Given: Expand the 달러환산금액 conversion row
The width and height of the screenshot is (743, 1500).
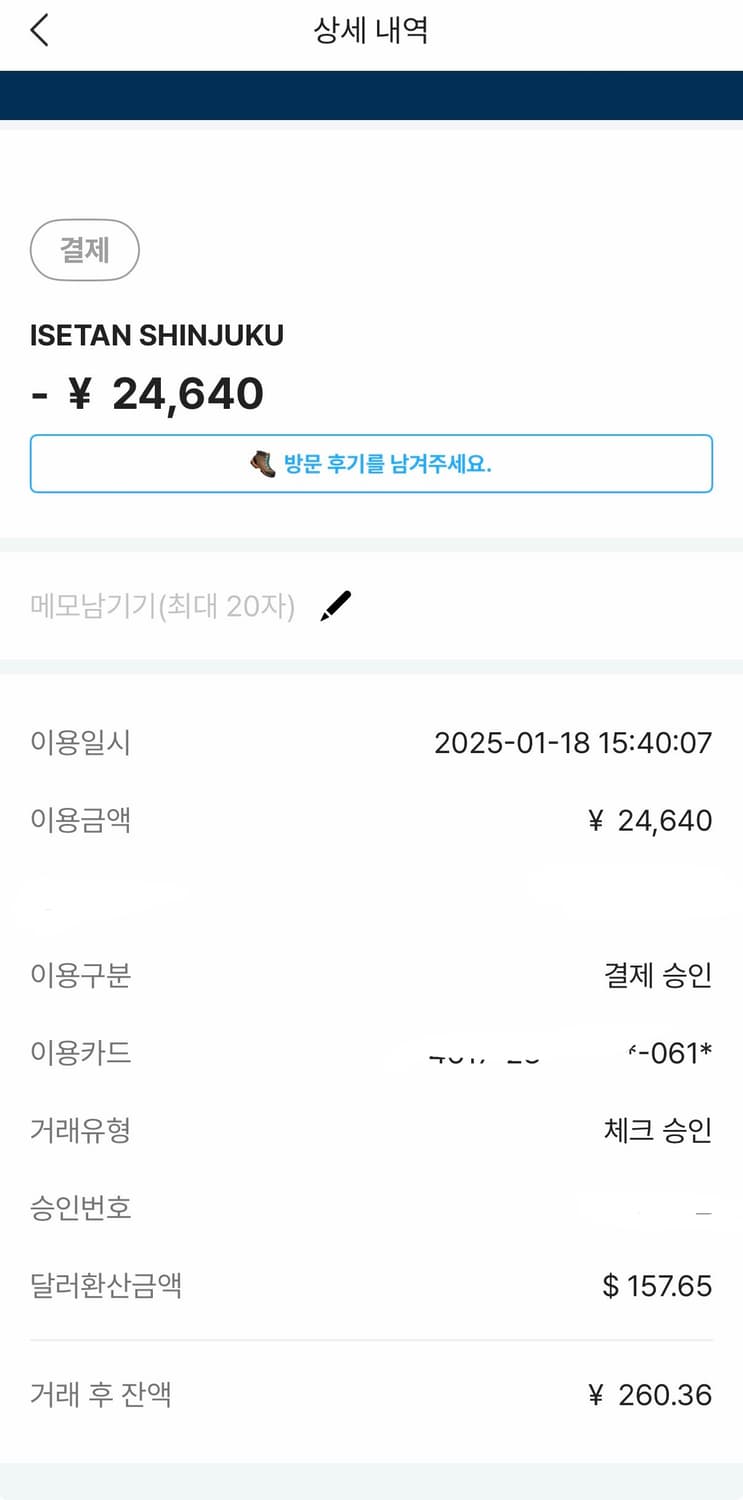Looking at the screenshot, I should point(370,1286).
